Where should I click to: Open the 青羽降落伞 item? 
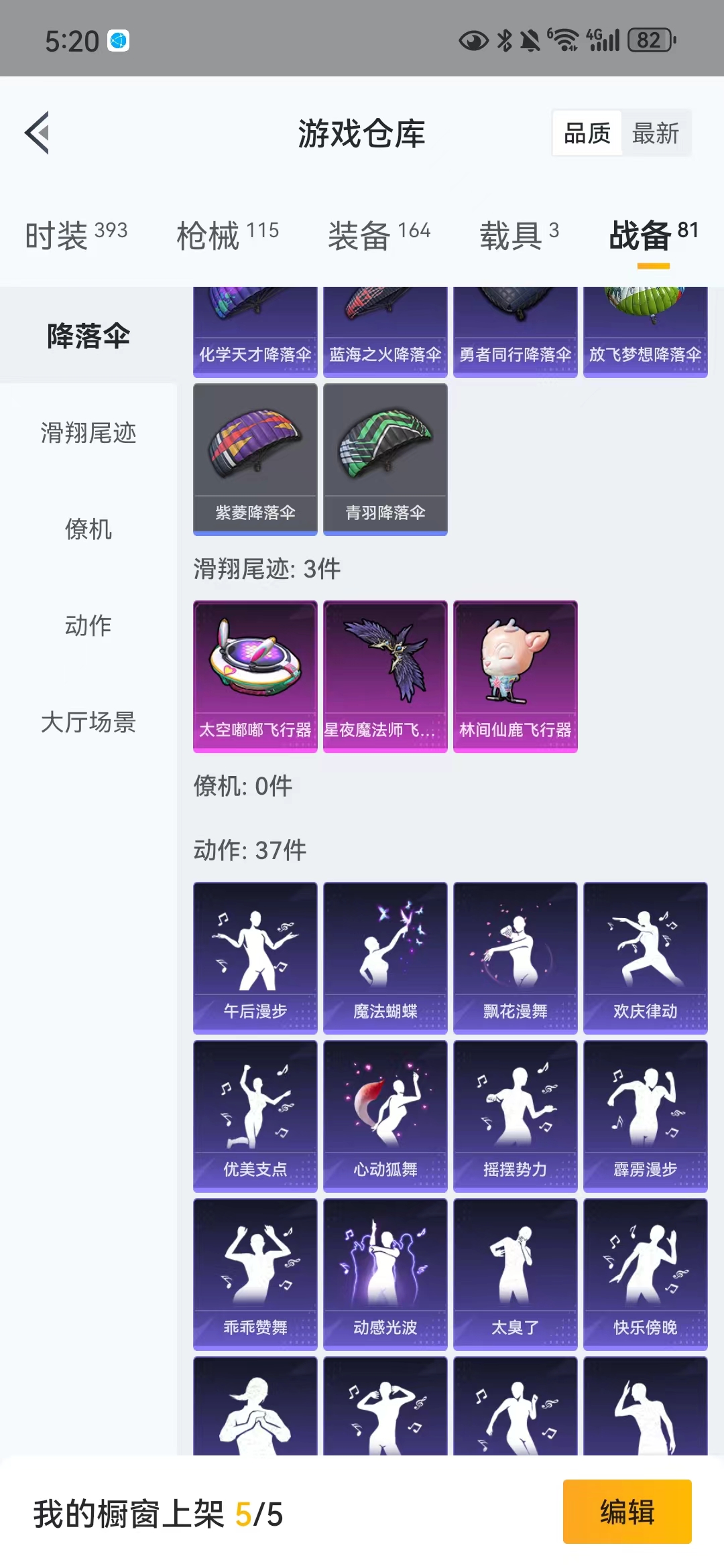385,460
